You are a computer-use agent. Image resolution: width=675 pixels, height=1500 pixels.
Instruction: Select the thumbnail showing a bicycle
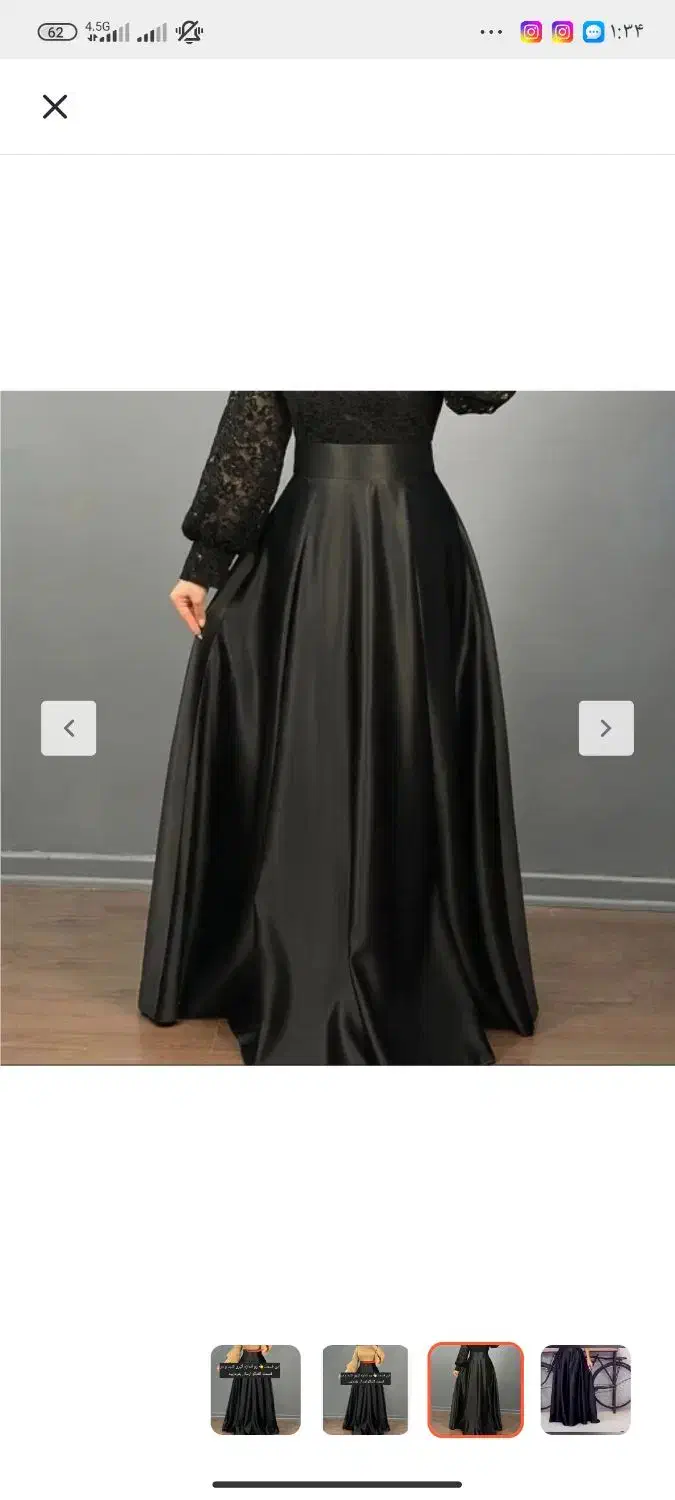pos(586,1390)
